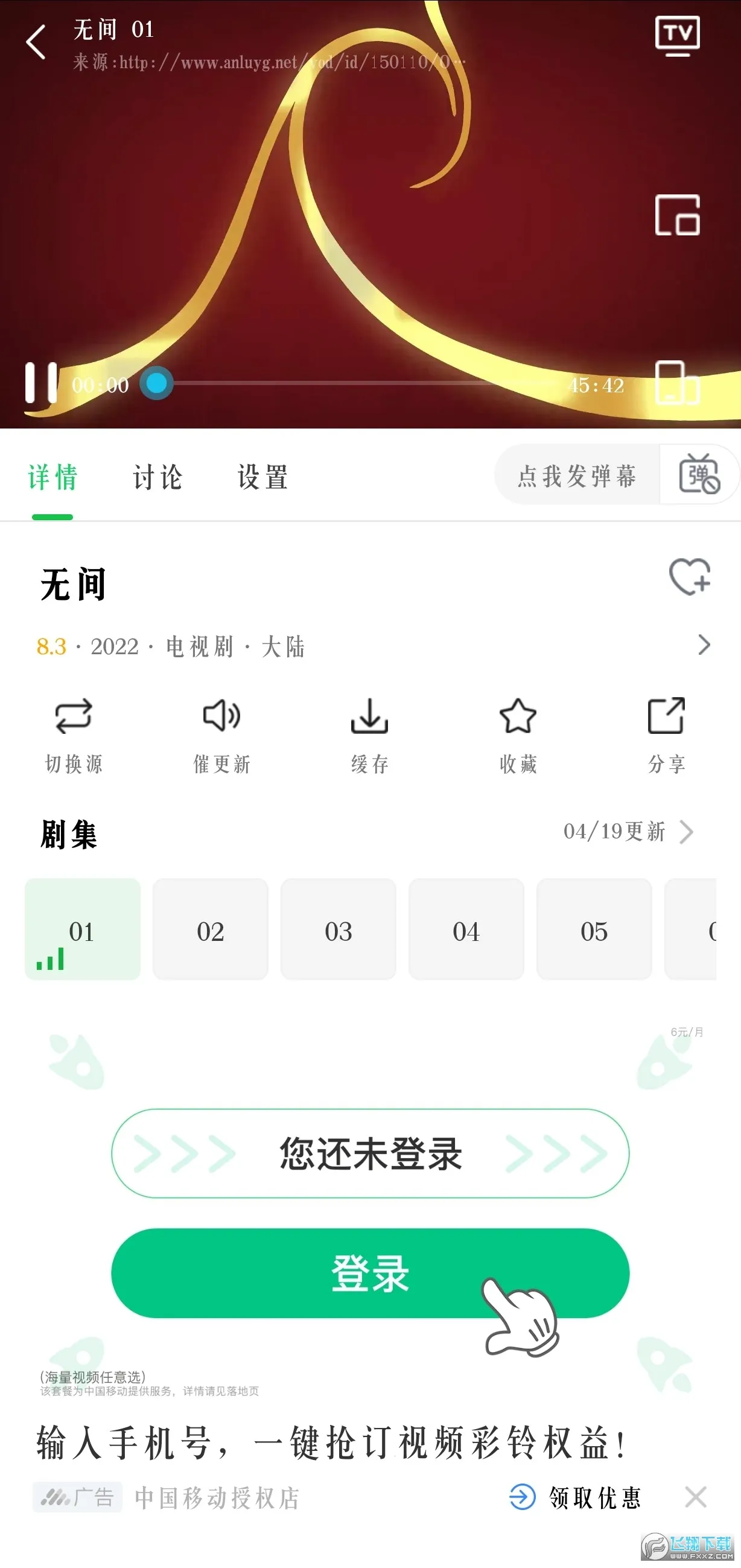The width and height of the screenshot is (741, 1568).
Task: Open the 设置 settings tab
Action: 262,479
